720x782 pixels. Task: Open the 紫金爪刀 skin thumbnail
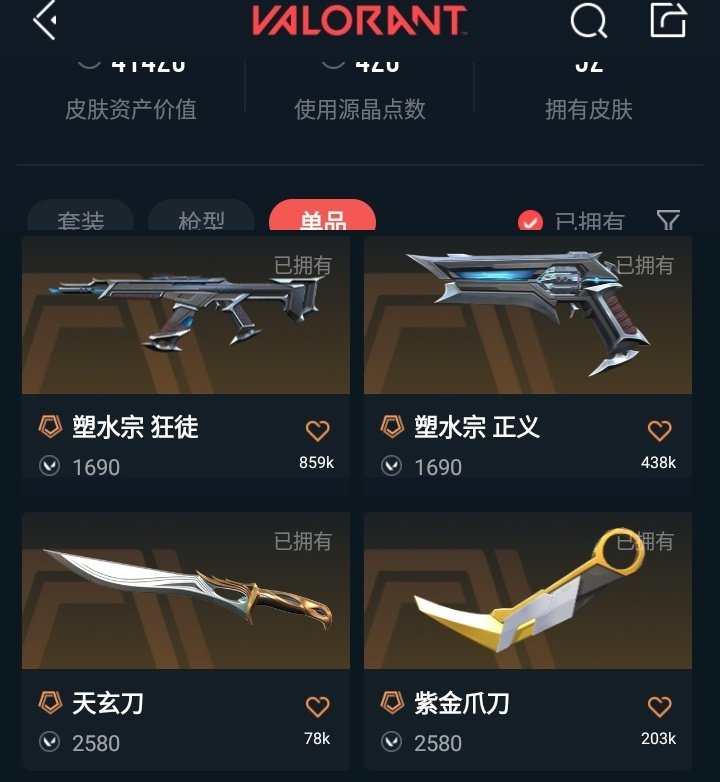click(x=527, y=590)
